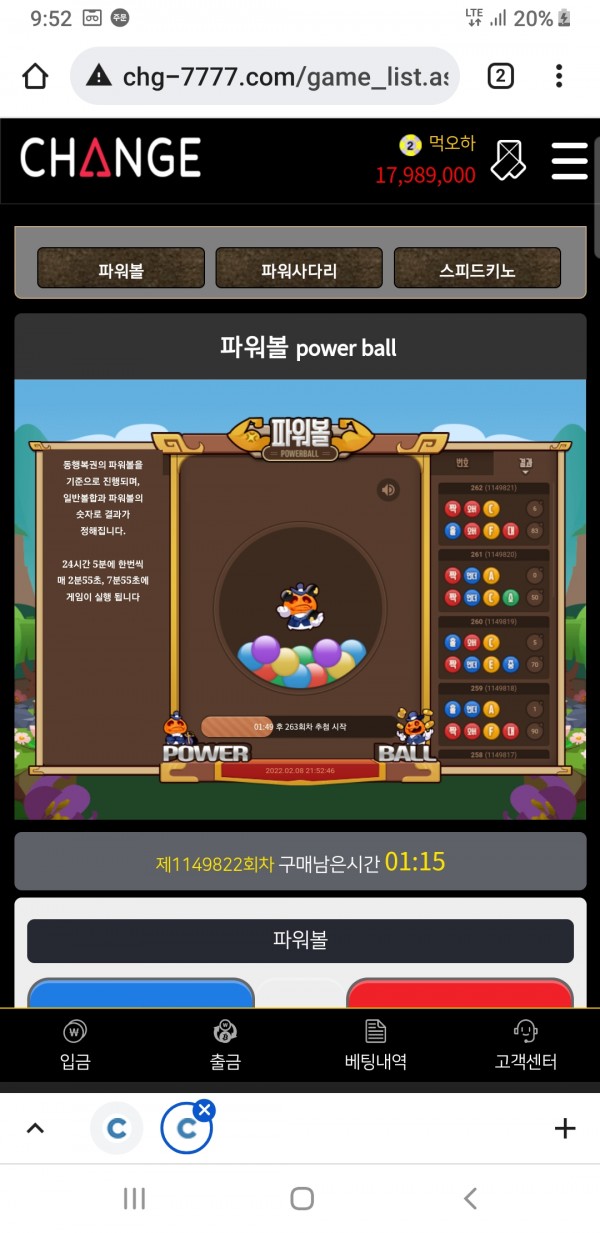Open the URL address bar
600x1233 pixels.
270,76
